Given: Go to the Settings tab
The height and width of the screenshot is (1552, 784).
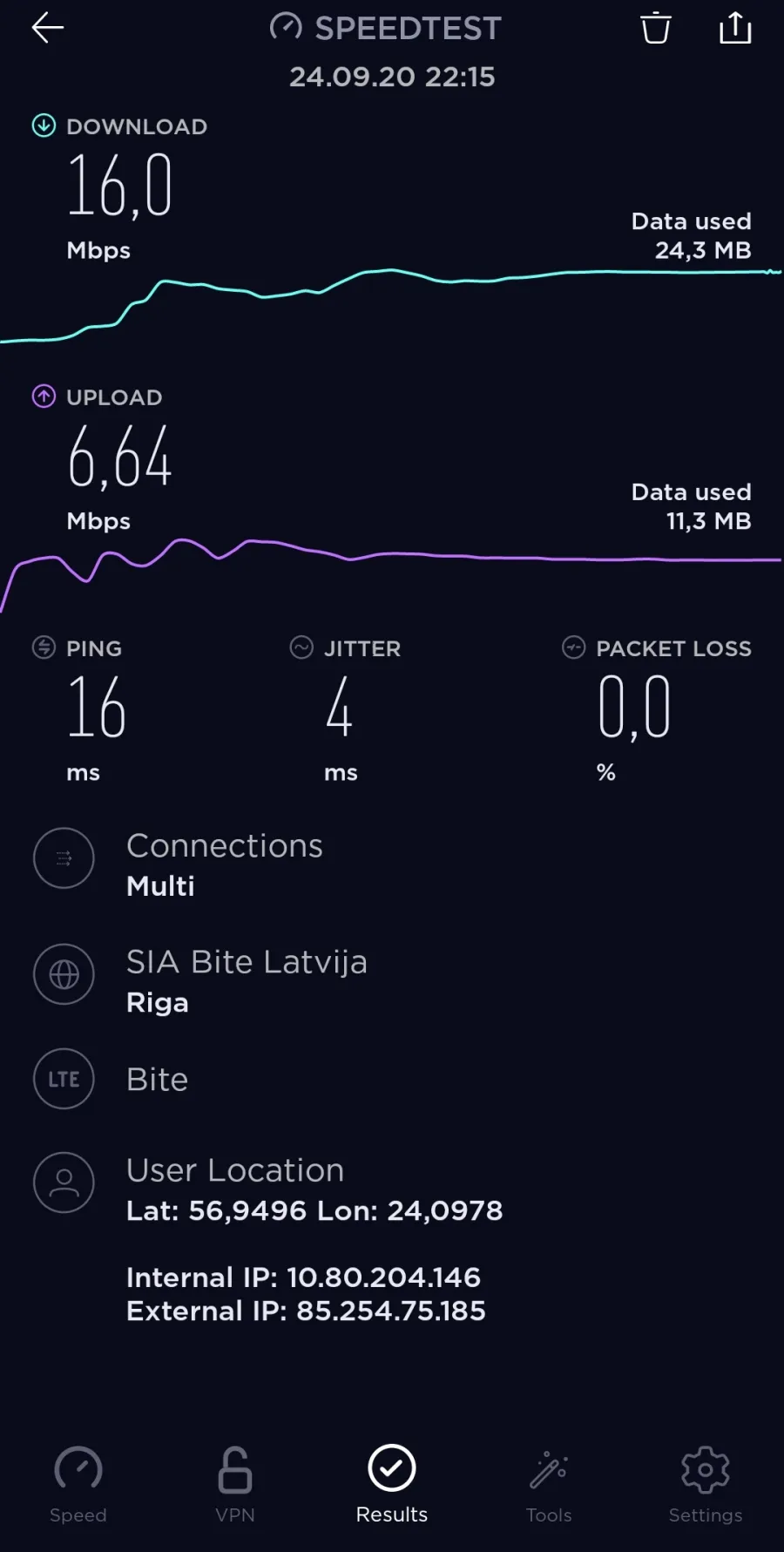Looking at the screenshot, I should 706,1485.
